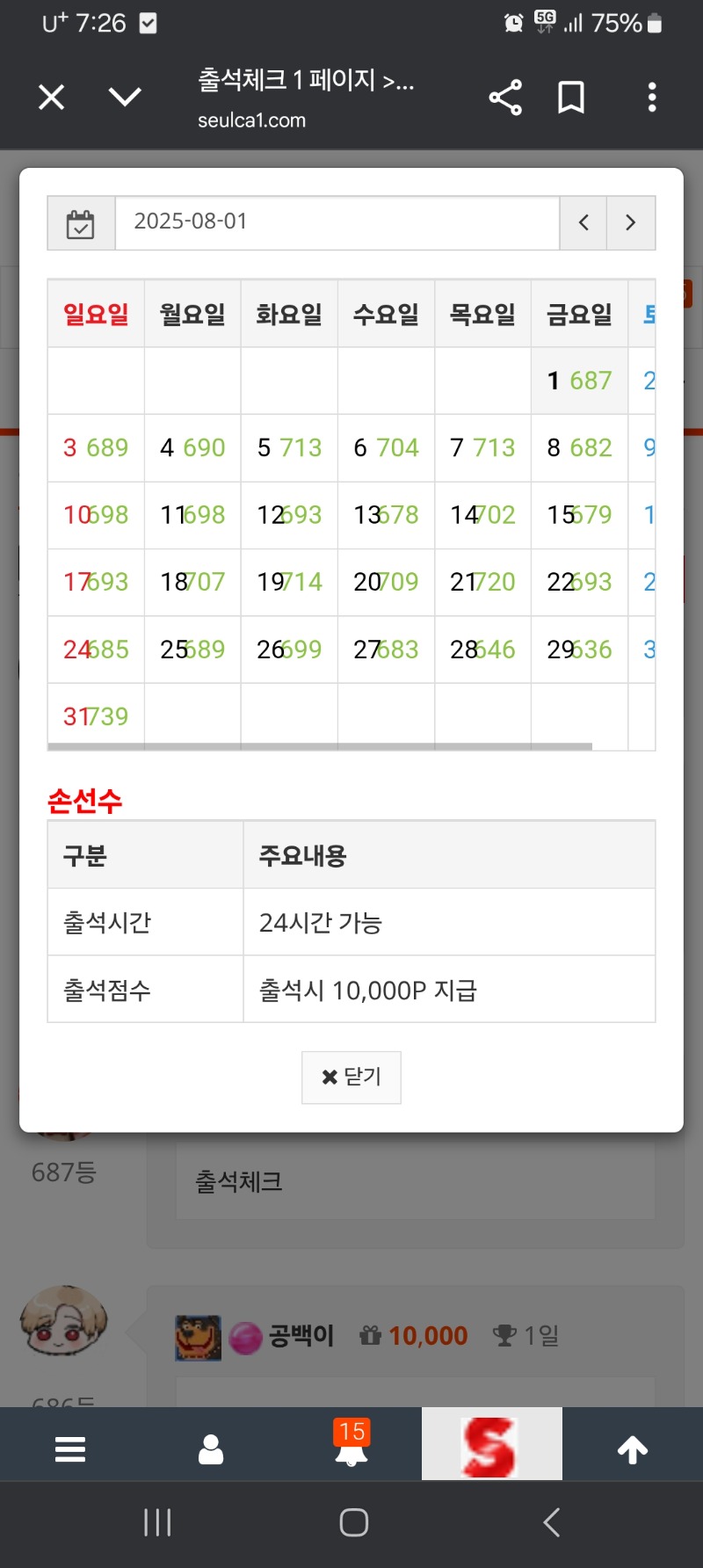Go to the next month
The height and width of the screenshot is (1568, 703).
[631, 223]
